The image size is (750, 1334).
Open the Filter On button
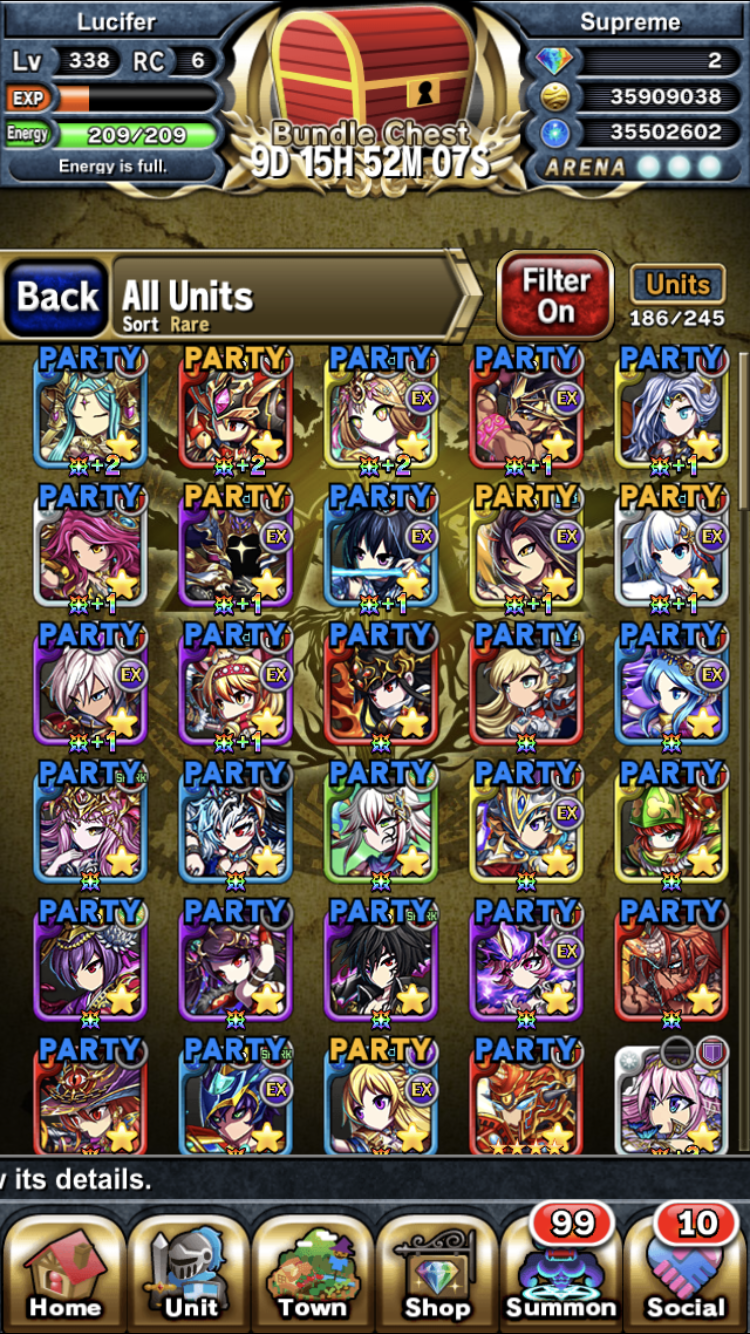pyautogui.click(x=555, y=295)
